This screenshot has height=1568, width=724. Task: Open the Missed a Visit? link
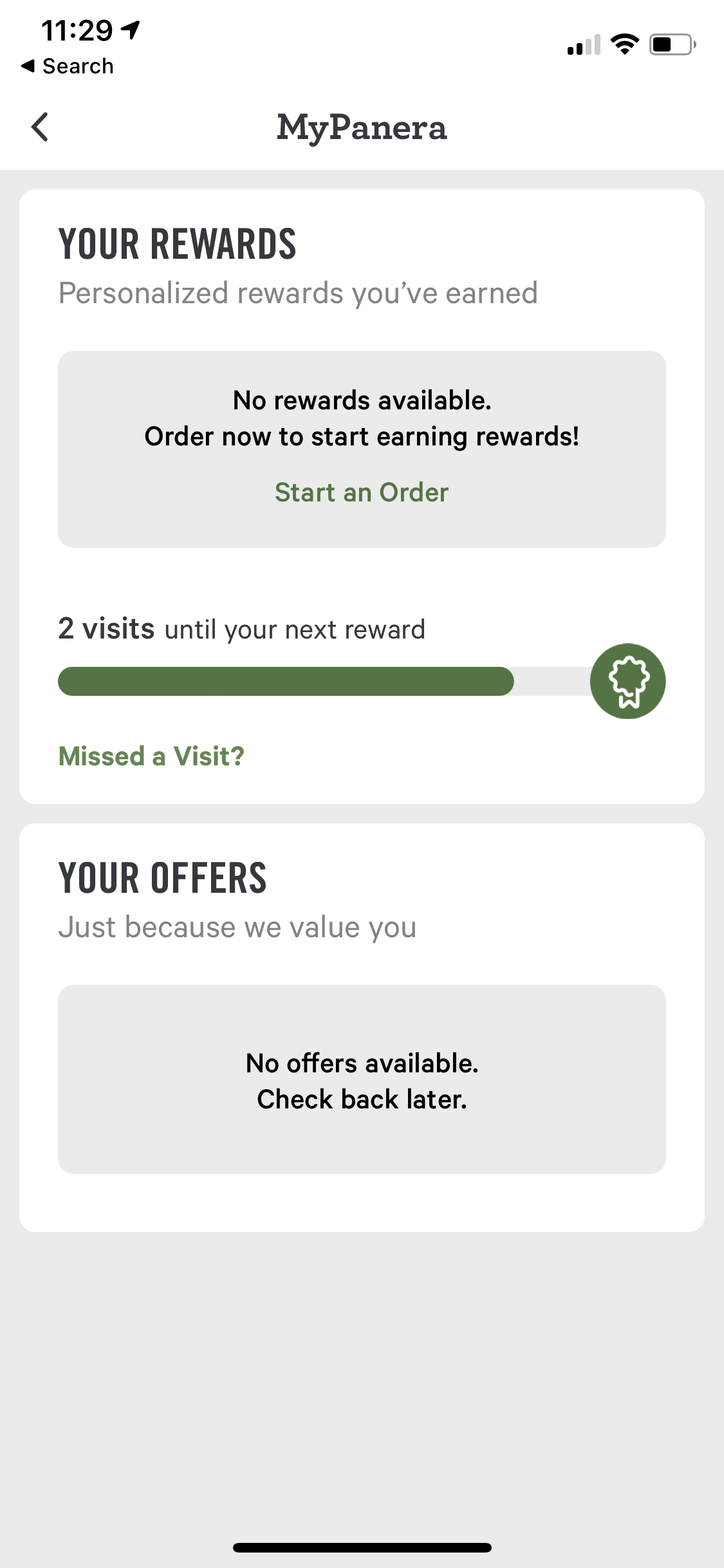point(151,756)
